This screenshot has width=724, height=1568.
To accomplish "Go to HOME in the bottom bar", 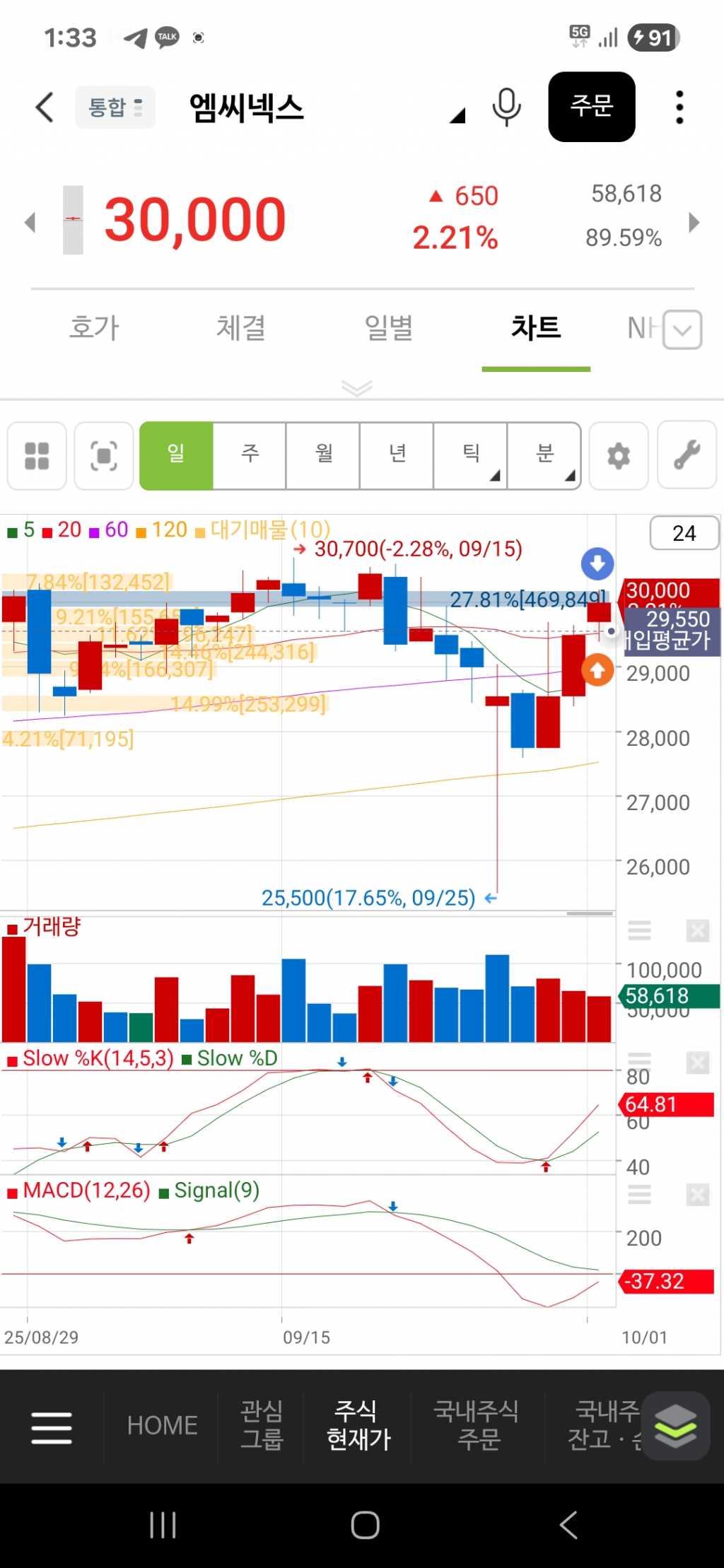I will click(162, 1425).
